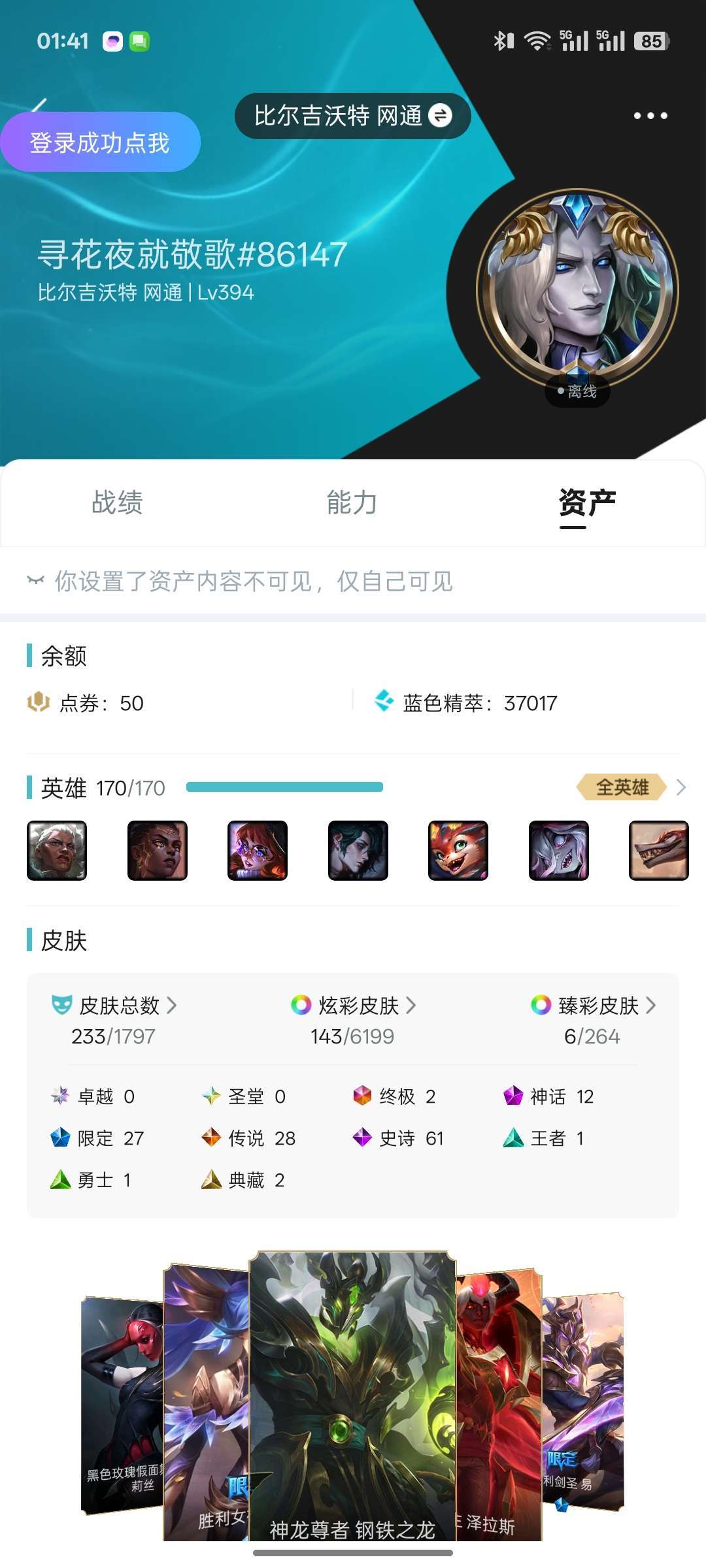
Task: Open the 全英雄 heroes list
Action: (x=631, y=787)
